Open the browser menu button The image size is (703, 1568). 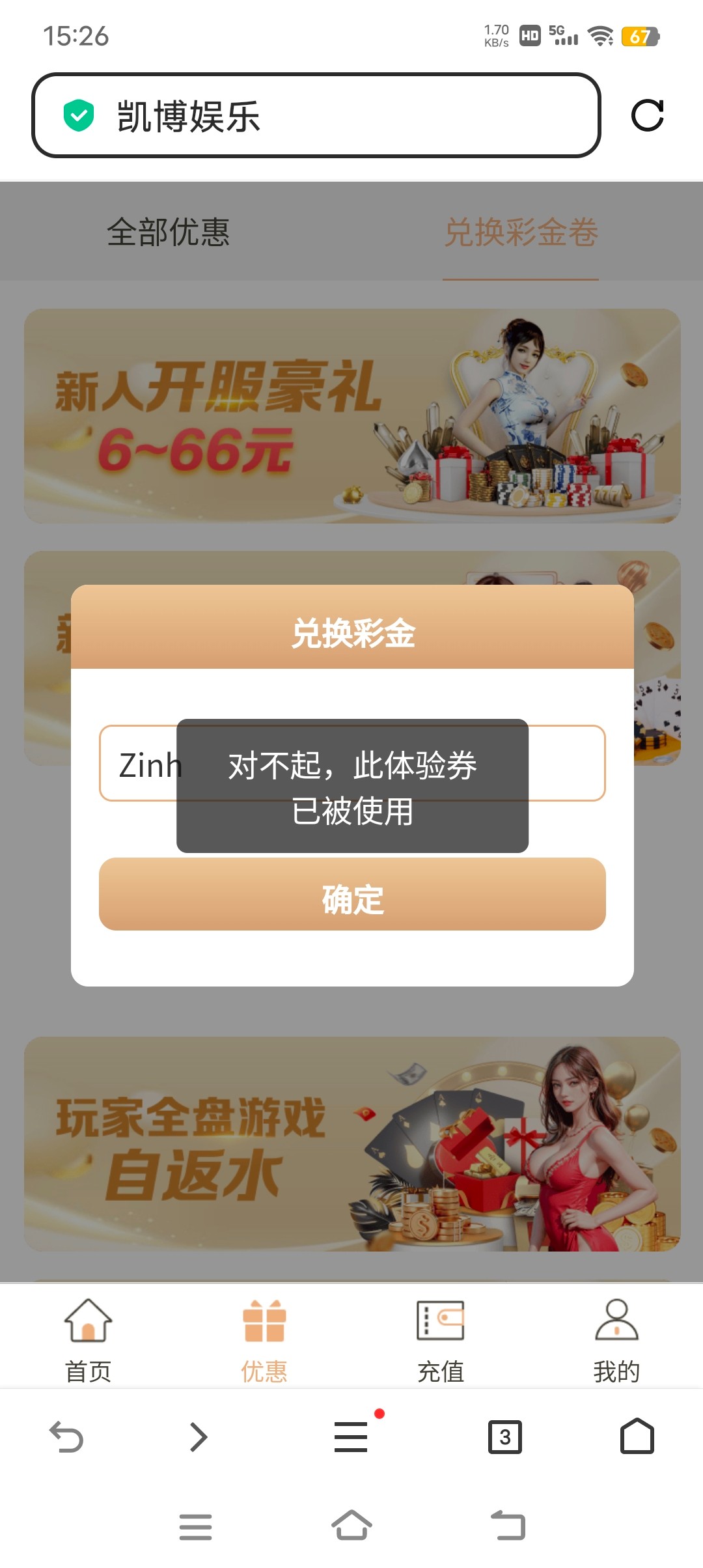tap(351, 1436)
